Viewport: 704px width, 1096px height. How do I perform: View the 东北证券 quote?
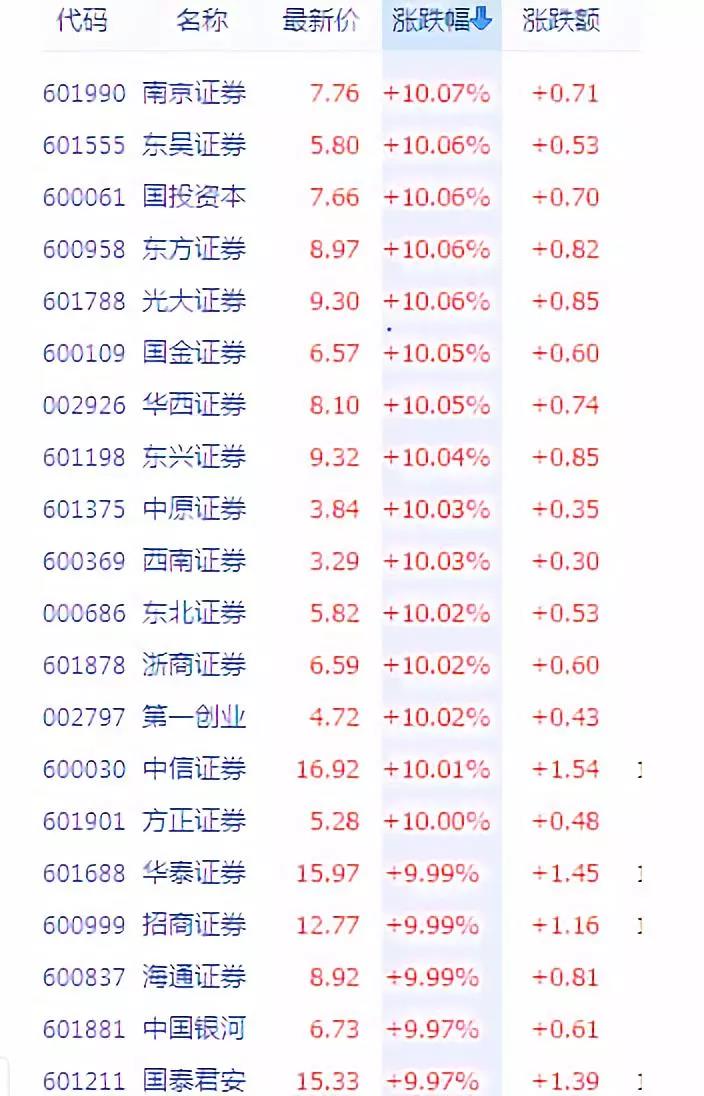[x=194, y=614]
